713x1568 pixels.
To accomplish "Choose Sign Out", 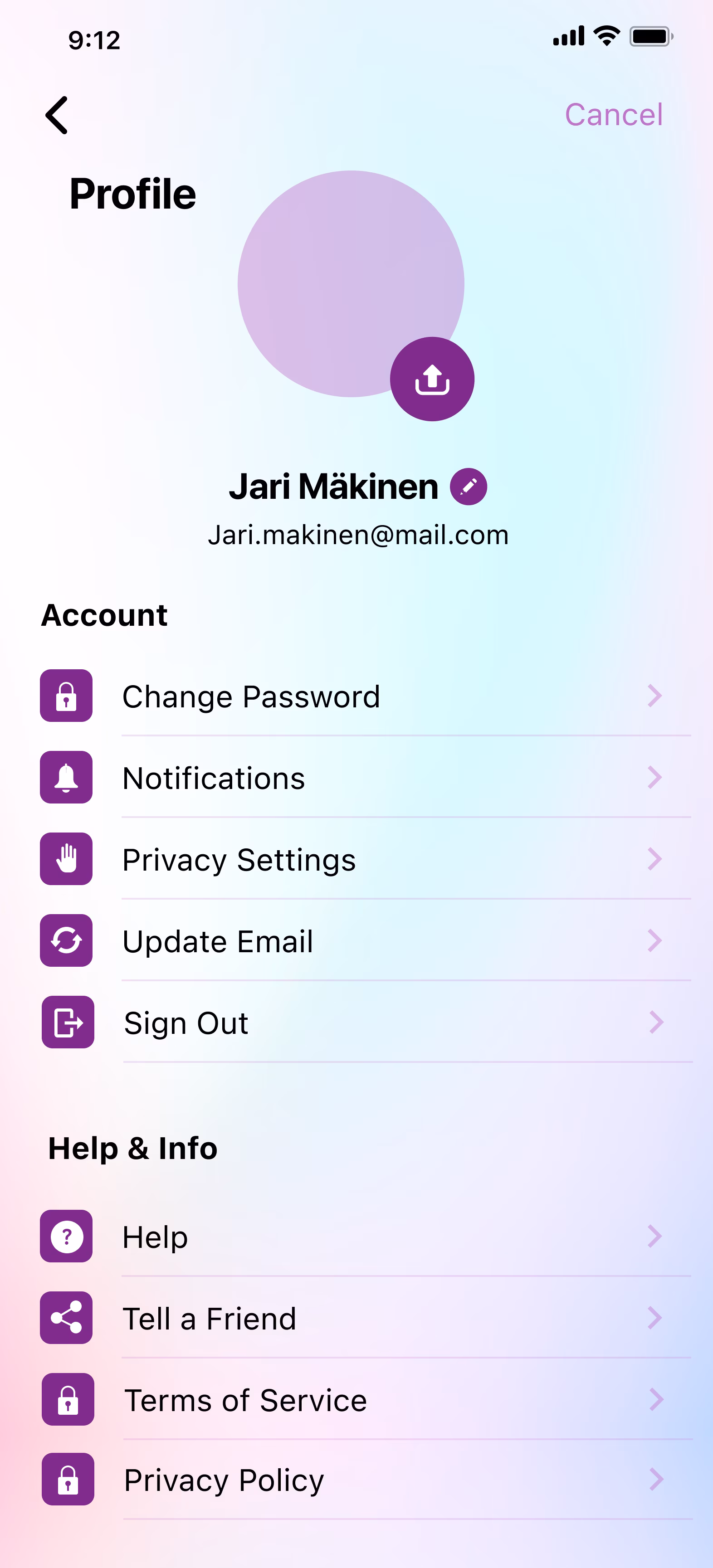I will click(365, 1023).
